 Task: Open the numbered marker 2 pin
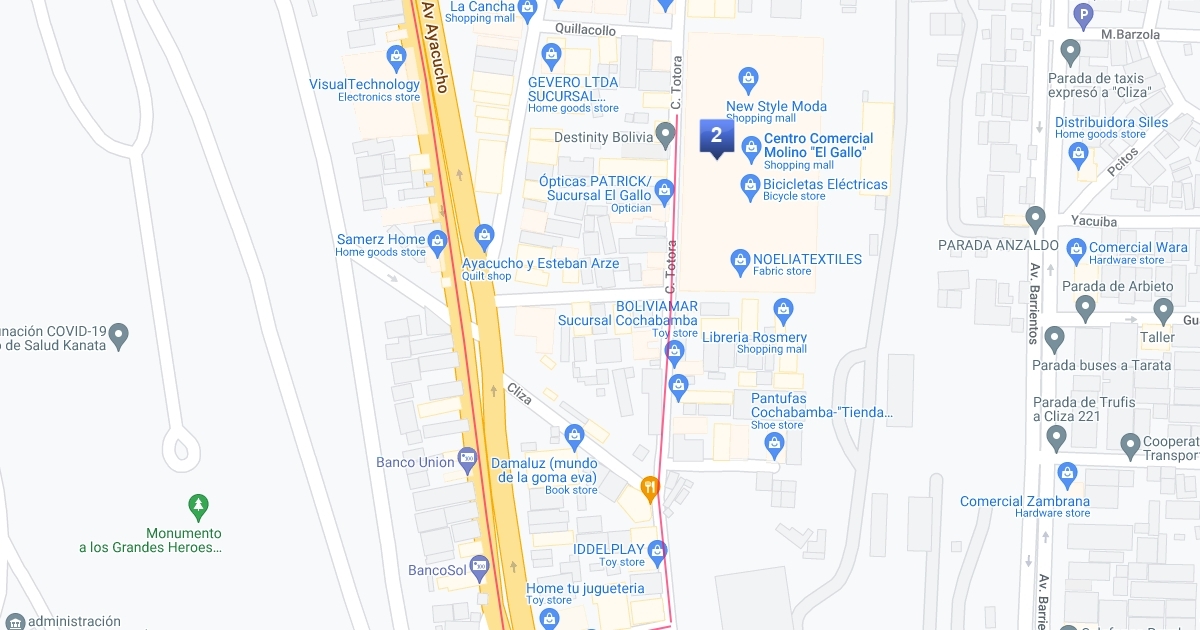point(716,138)
